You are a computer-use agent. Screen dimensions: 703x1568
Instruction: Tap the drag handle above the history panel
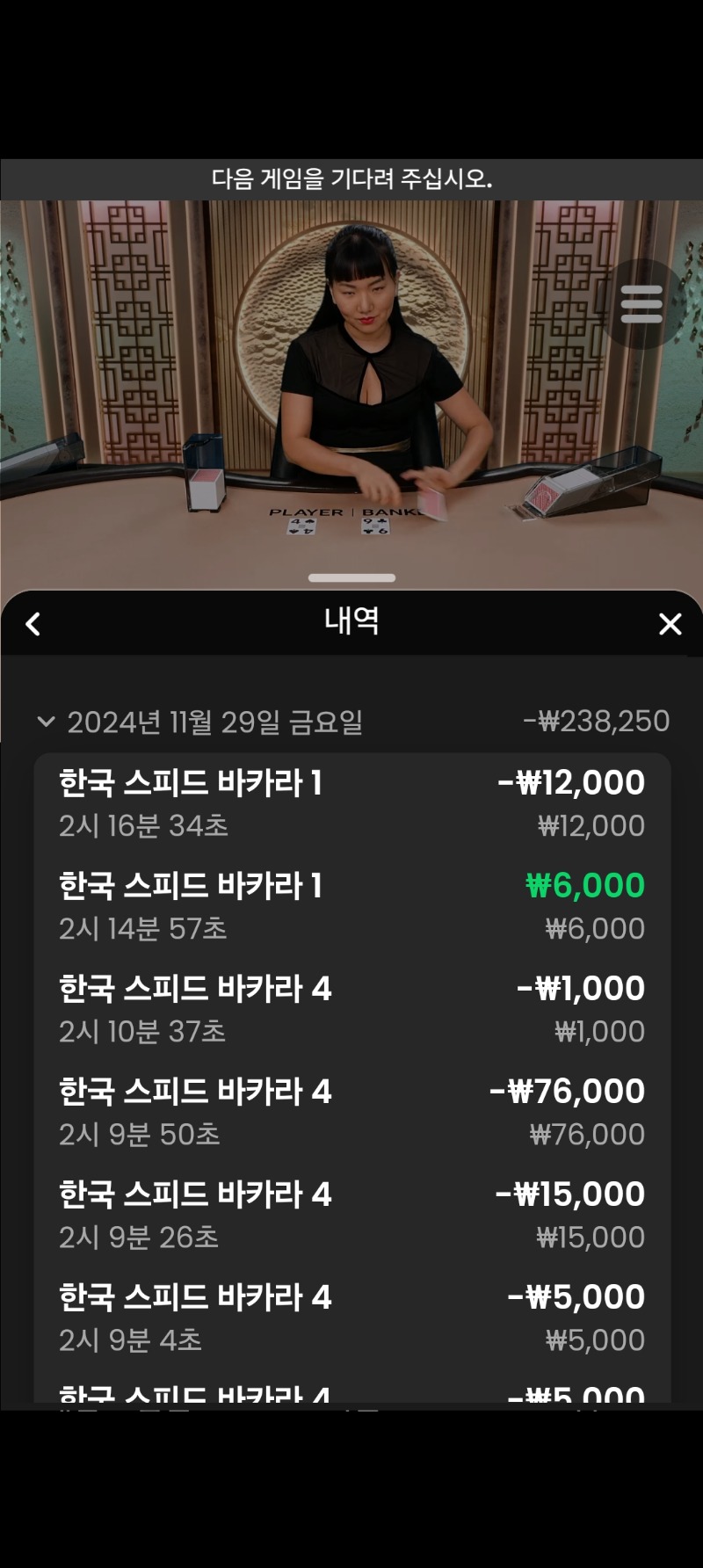point(351,577)
